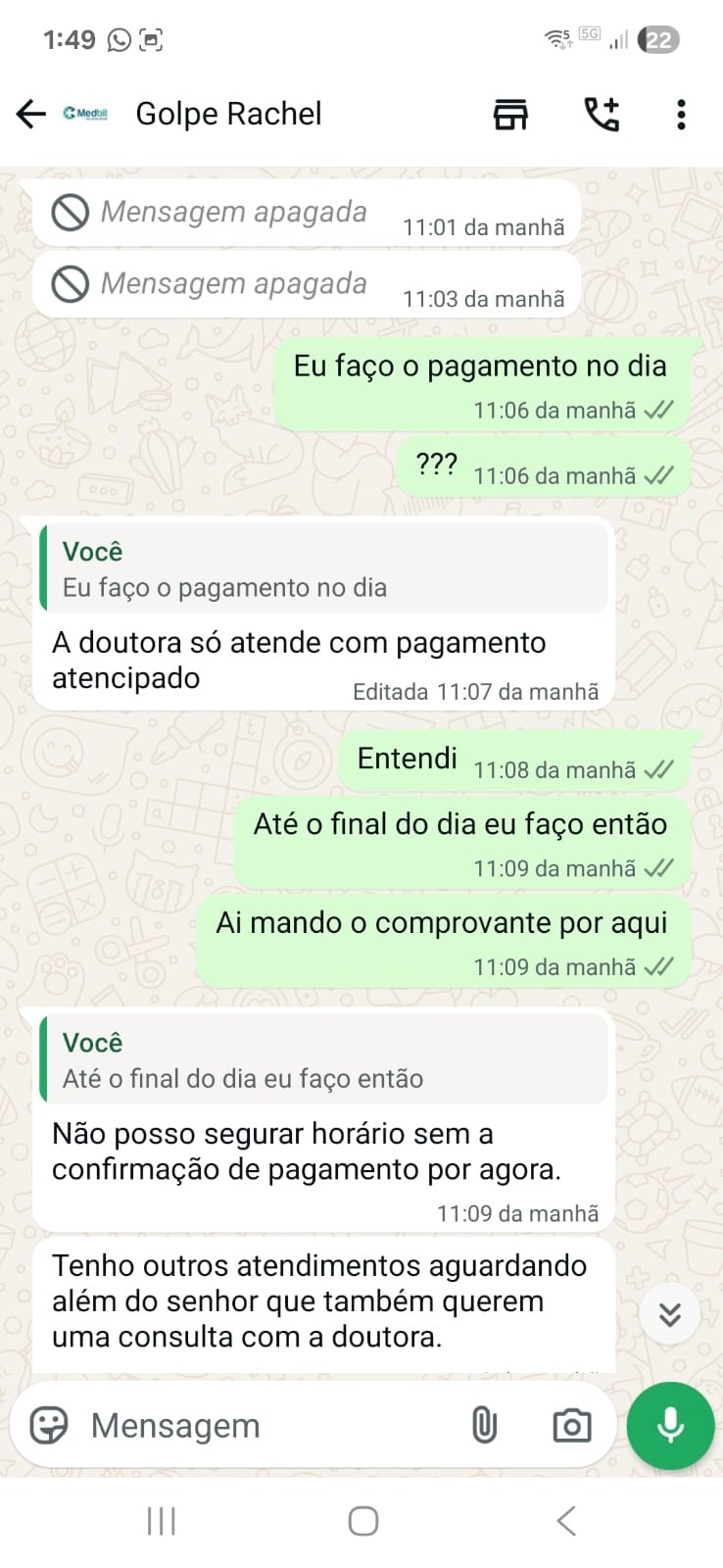Jump to latest messages with double chevron
This screenshot has width=723, height=1568.
pos(669,1313)
